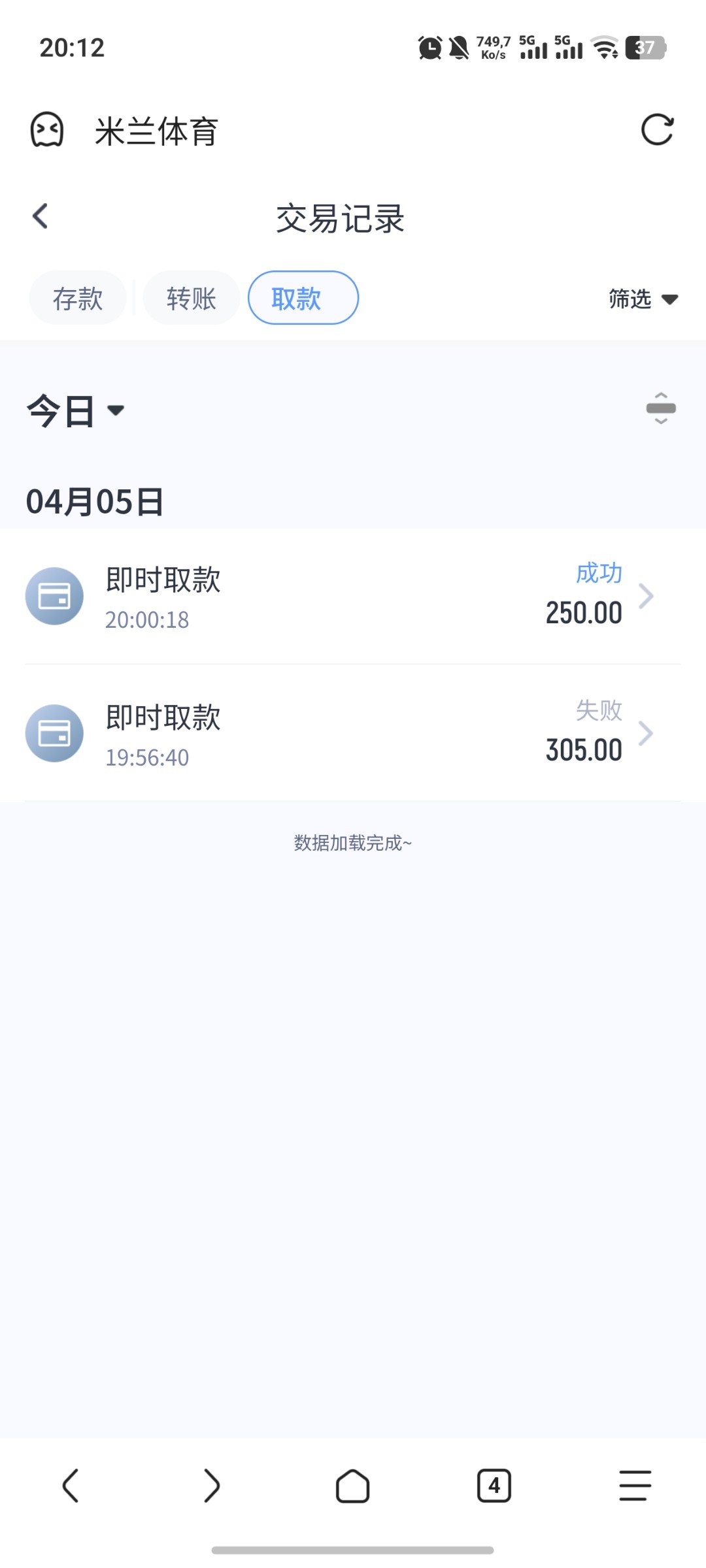The image size is (706, 1568).
Task: Tap the browser forward arrow
Action: pyautogui.click(x=212, y=1486)
